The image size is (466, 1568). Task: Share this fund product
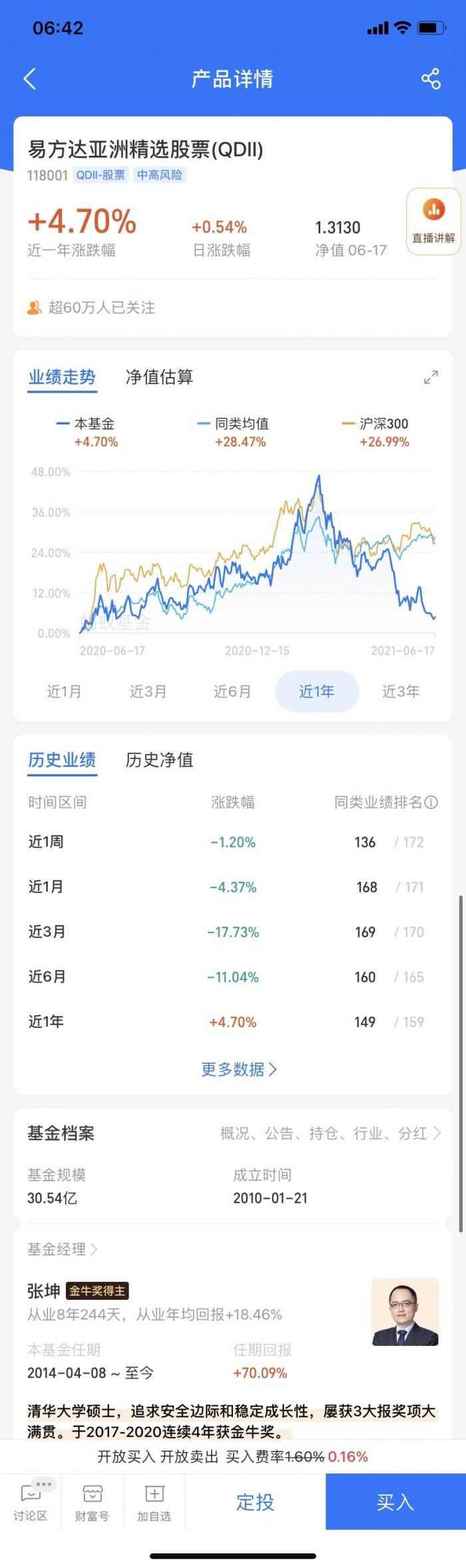pyautogui.click(x=431, y=79)
